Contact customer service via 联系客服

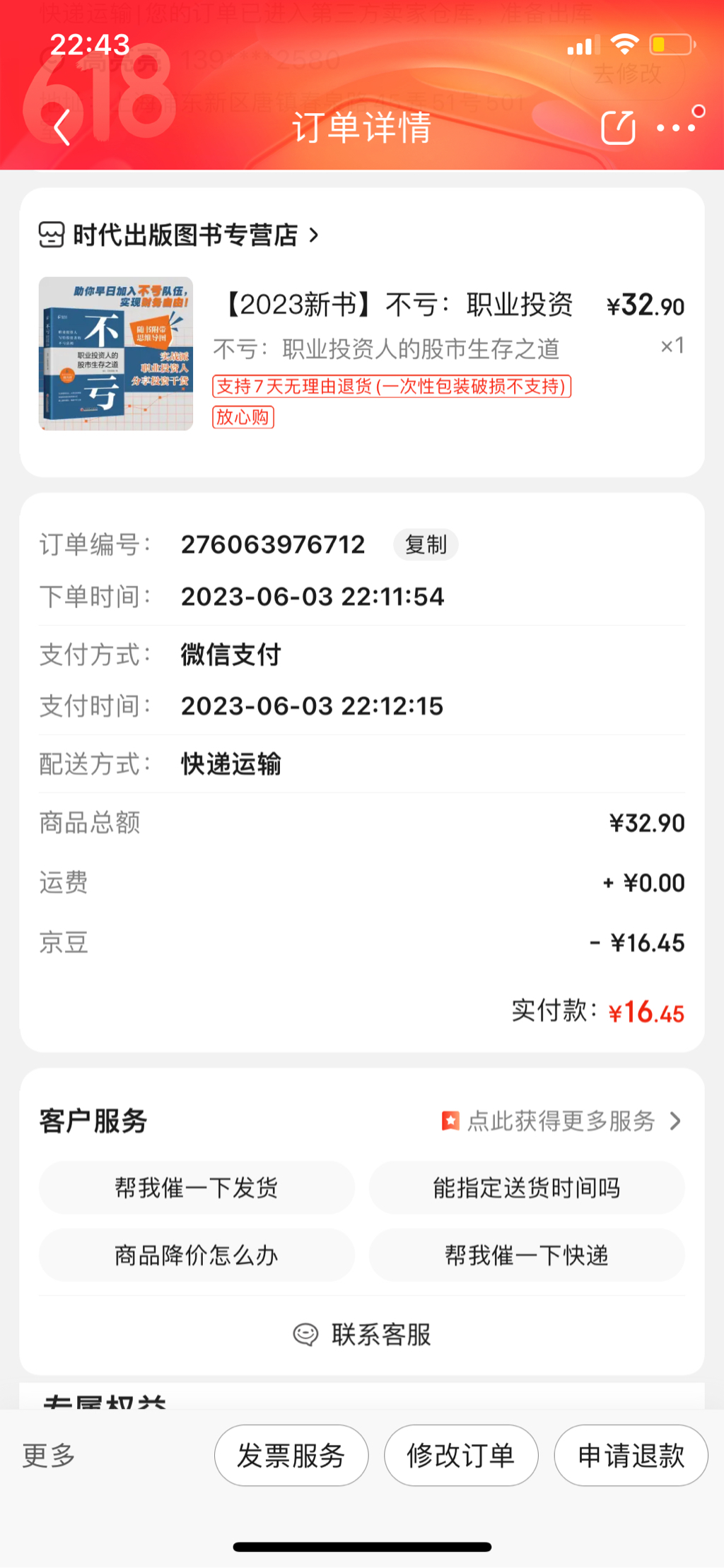click(362, 1335)
